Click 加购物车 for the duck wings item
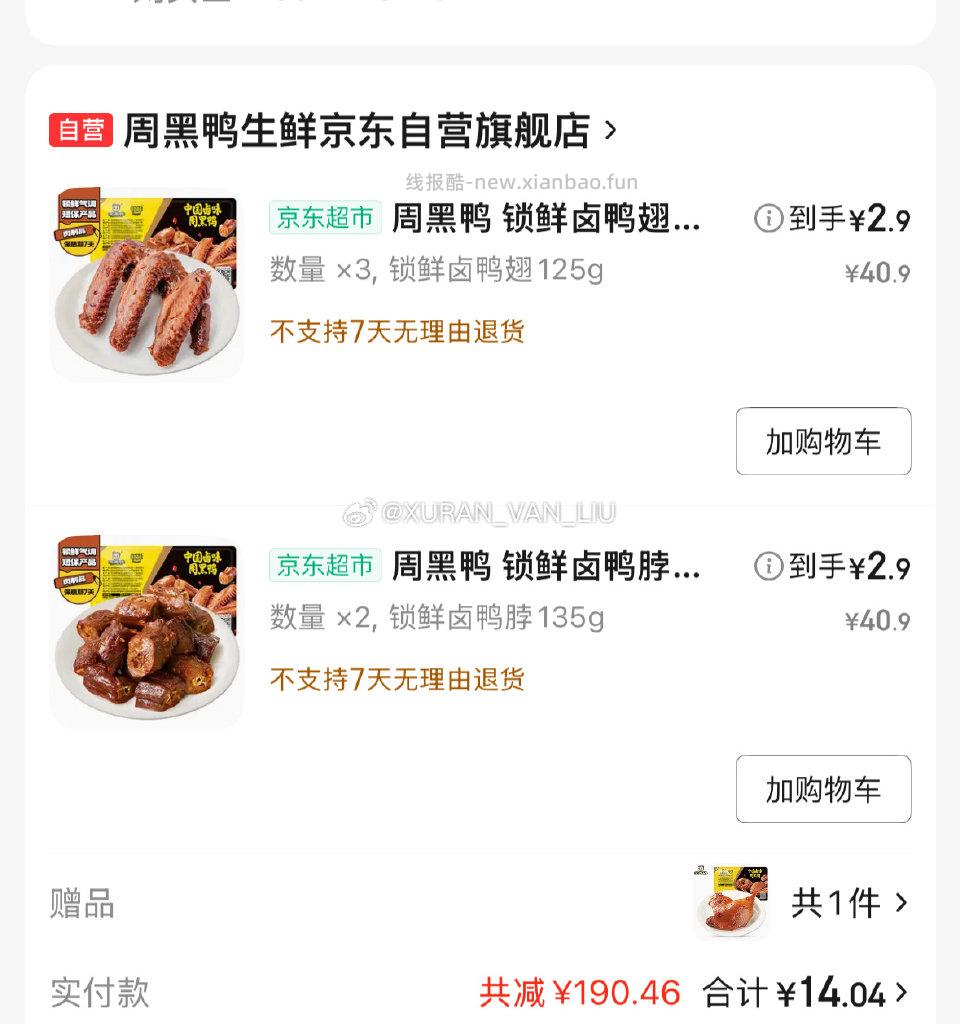Viewport: 960px width, 1024px height. (x=822, y=441)
